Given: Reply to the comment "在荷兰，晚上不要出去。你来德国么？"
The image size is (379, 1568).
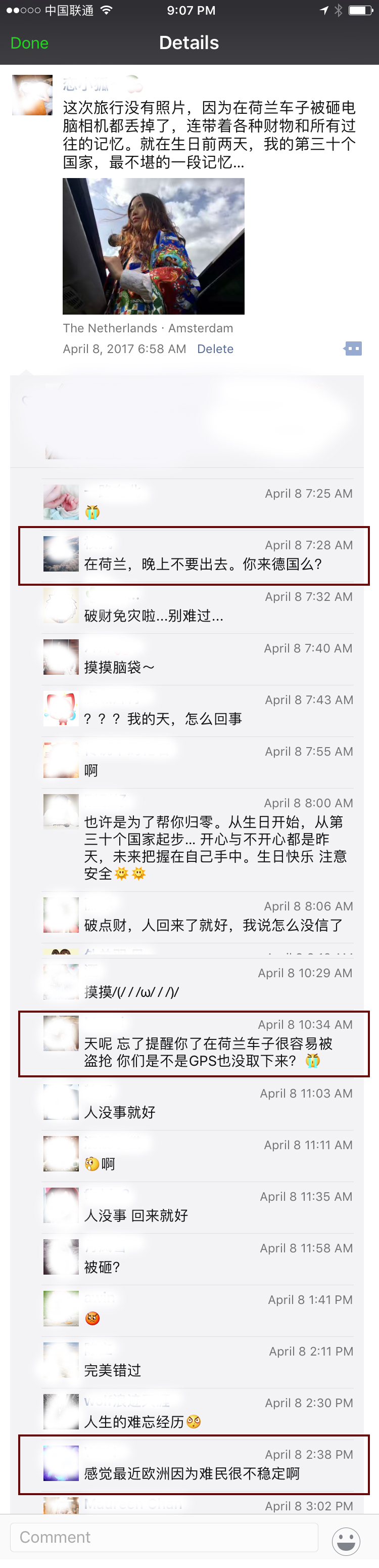Looking at the screenshot, I should click(203, 564).
